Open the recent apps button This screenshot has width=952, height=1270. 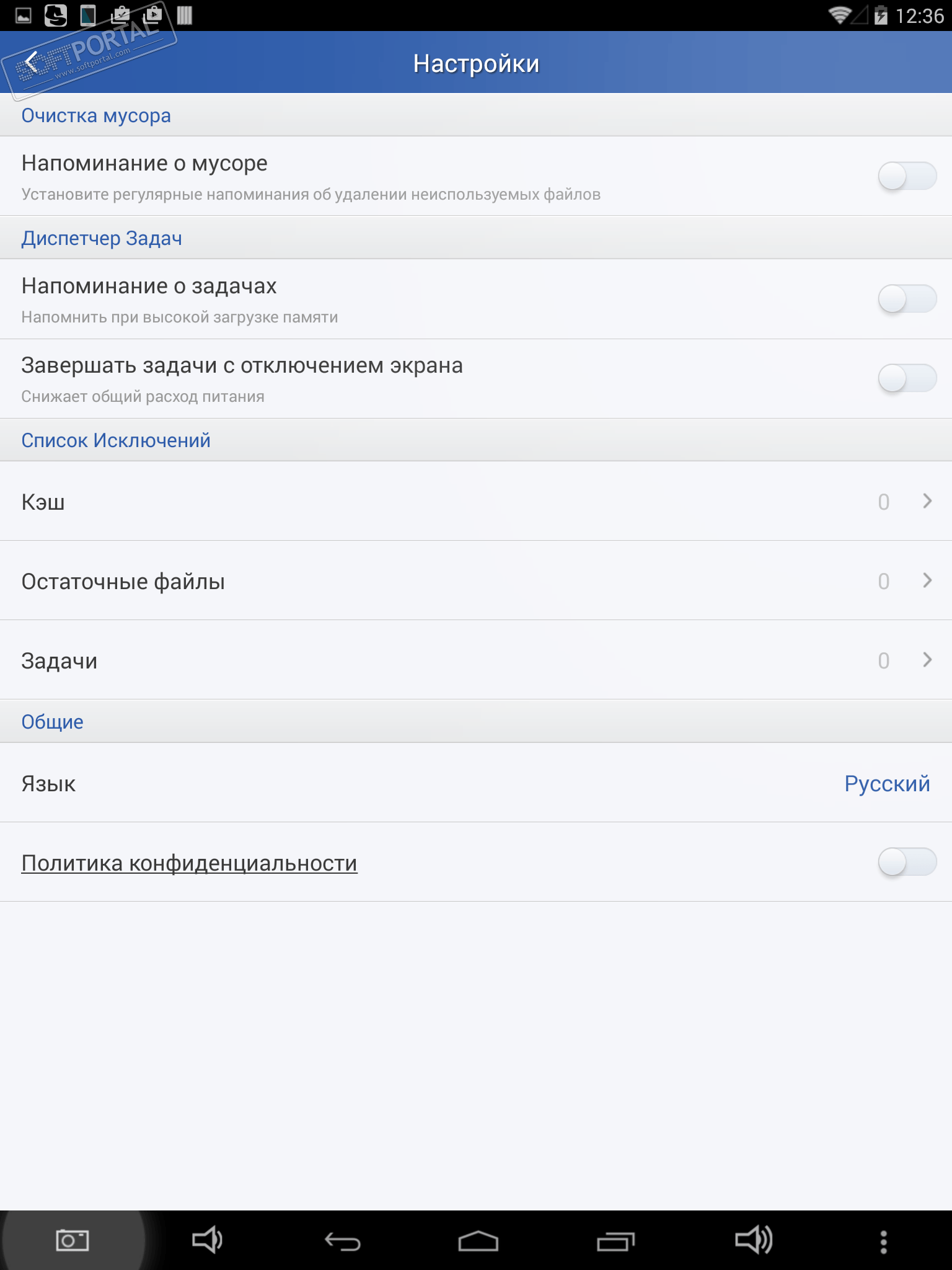pyautogui.click(x=615, y=1241)
